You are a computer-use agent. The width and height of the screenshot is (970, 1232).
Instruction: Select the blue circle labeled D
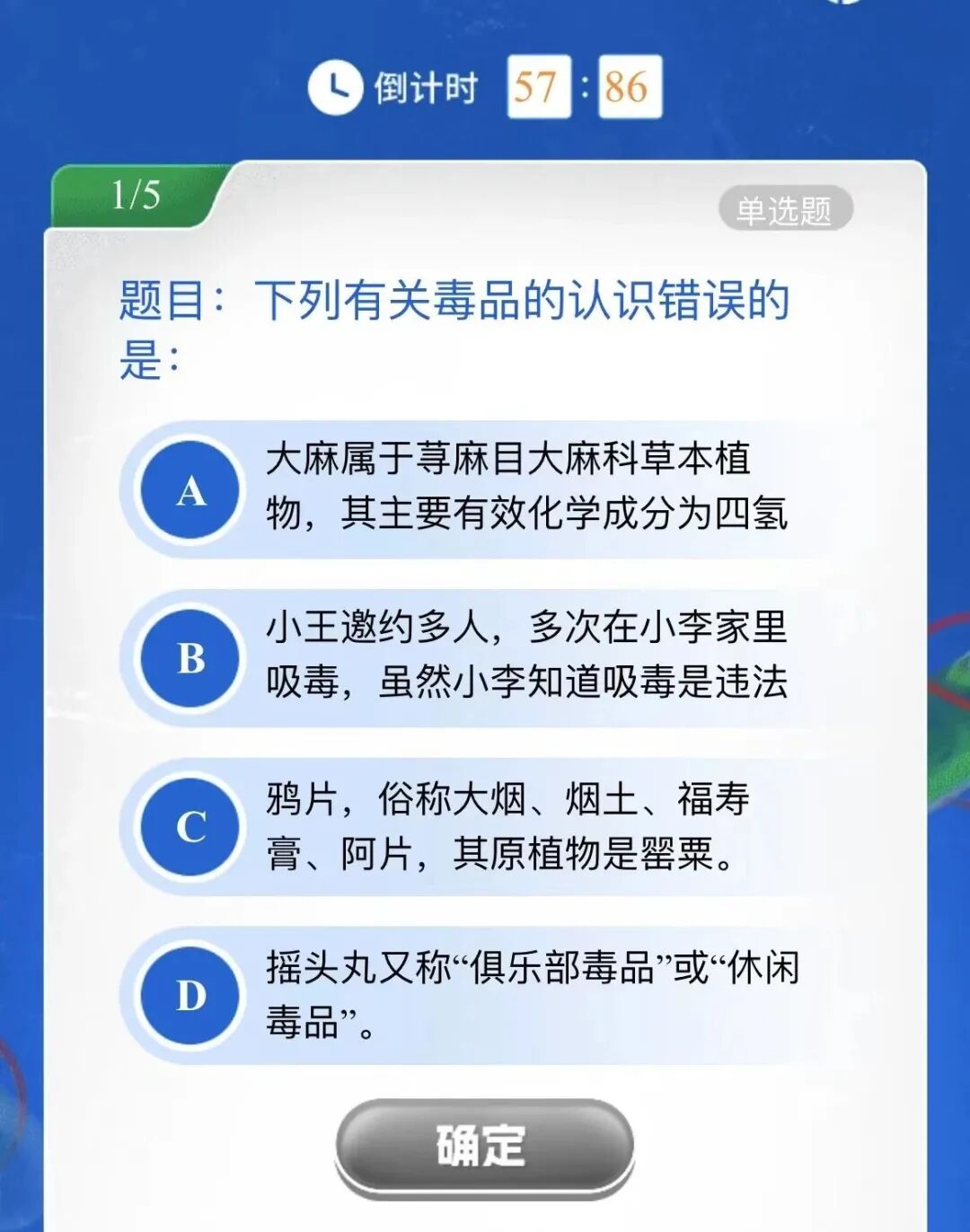[x=189, y=994]
